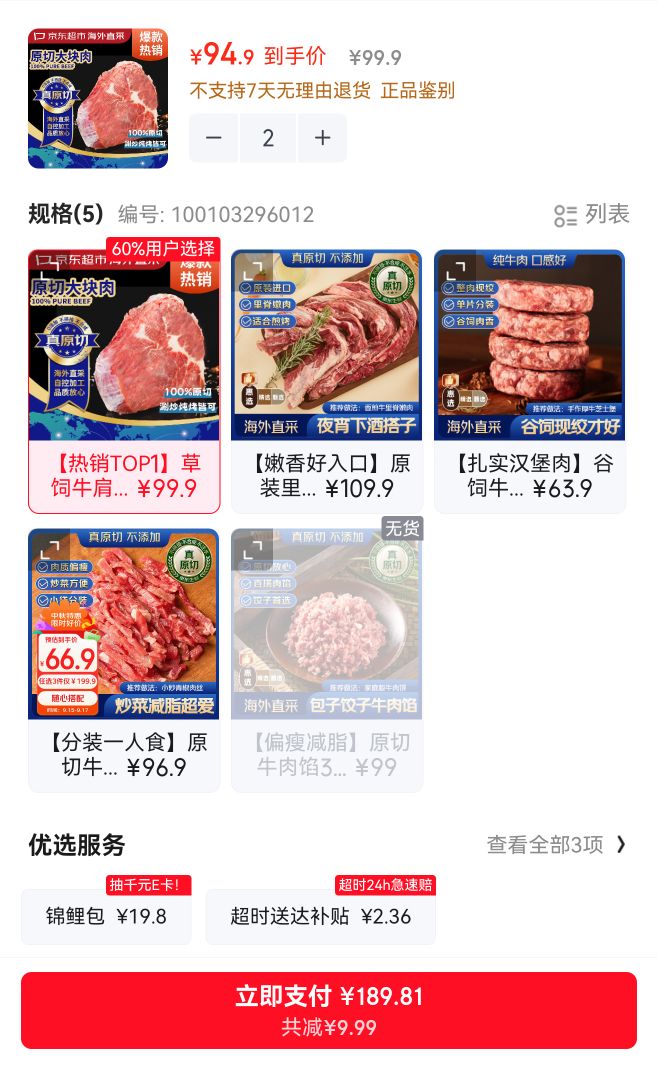Tap 立即支付 ¥189.81 to pay now
Image resolution: width=658 pixels, height=1070 pixels.
click(x=329, y=1010)
